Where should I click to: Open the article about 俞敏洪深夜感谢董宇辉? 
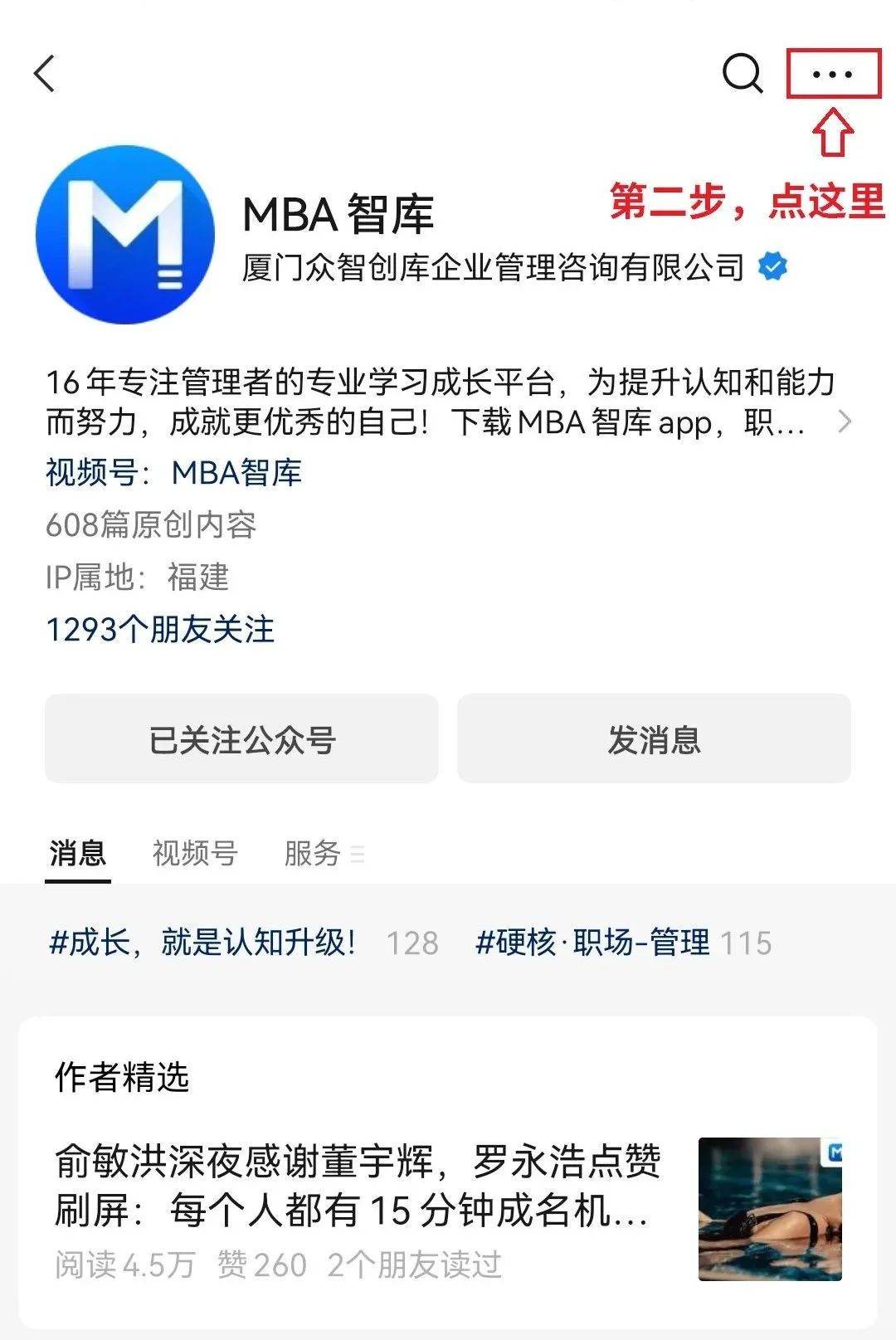click(x=357, y=1187)
